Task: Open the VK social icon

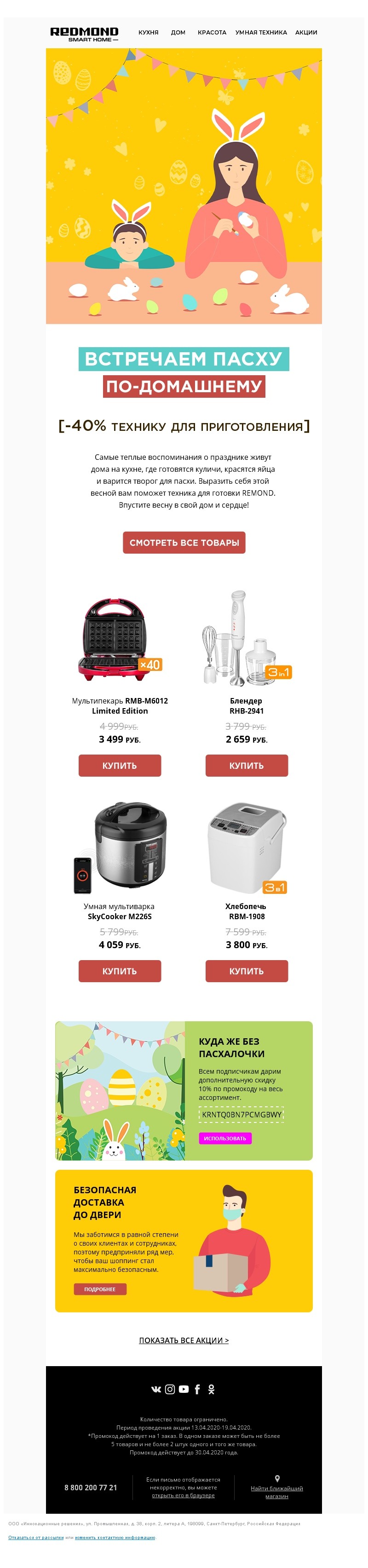Action: pos(156,1389)
